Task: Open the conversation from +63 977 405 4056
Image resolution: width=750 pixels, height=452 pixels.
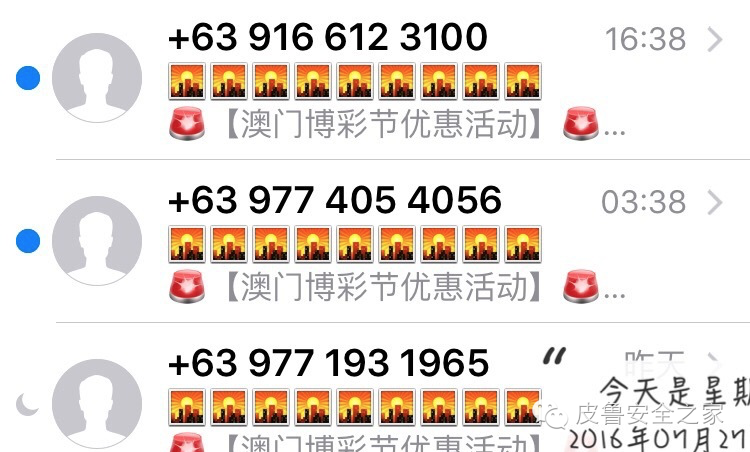Action: pyautogui.click(x=400, y=243)
